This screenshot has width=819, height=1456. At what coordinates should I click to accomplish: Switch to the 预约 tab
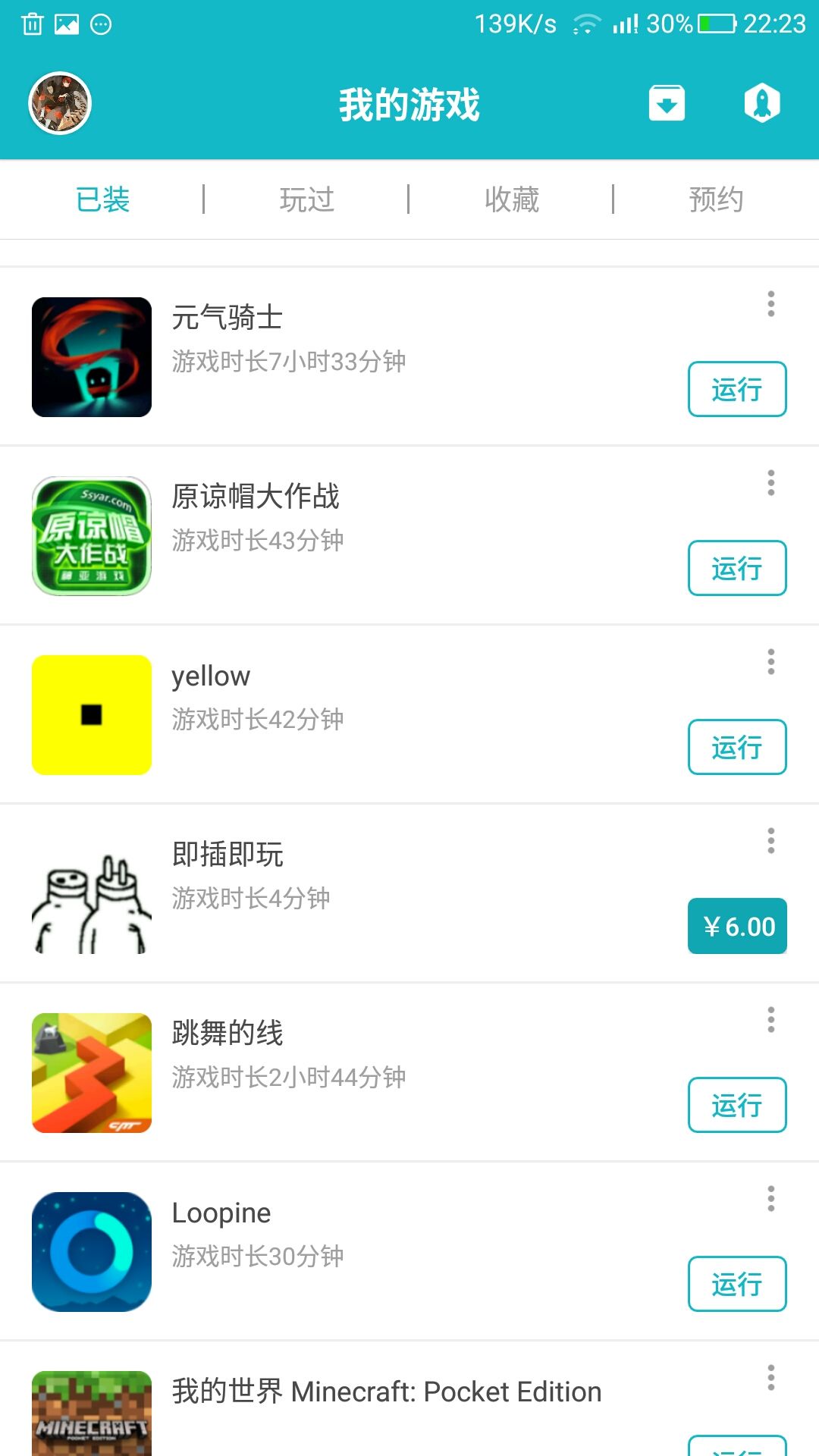pyautogui.click(x=715, y=200)
